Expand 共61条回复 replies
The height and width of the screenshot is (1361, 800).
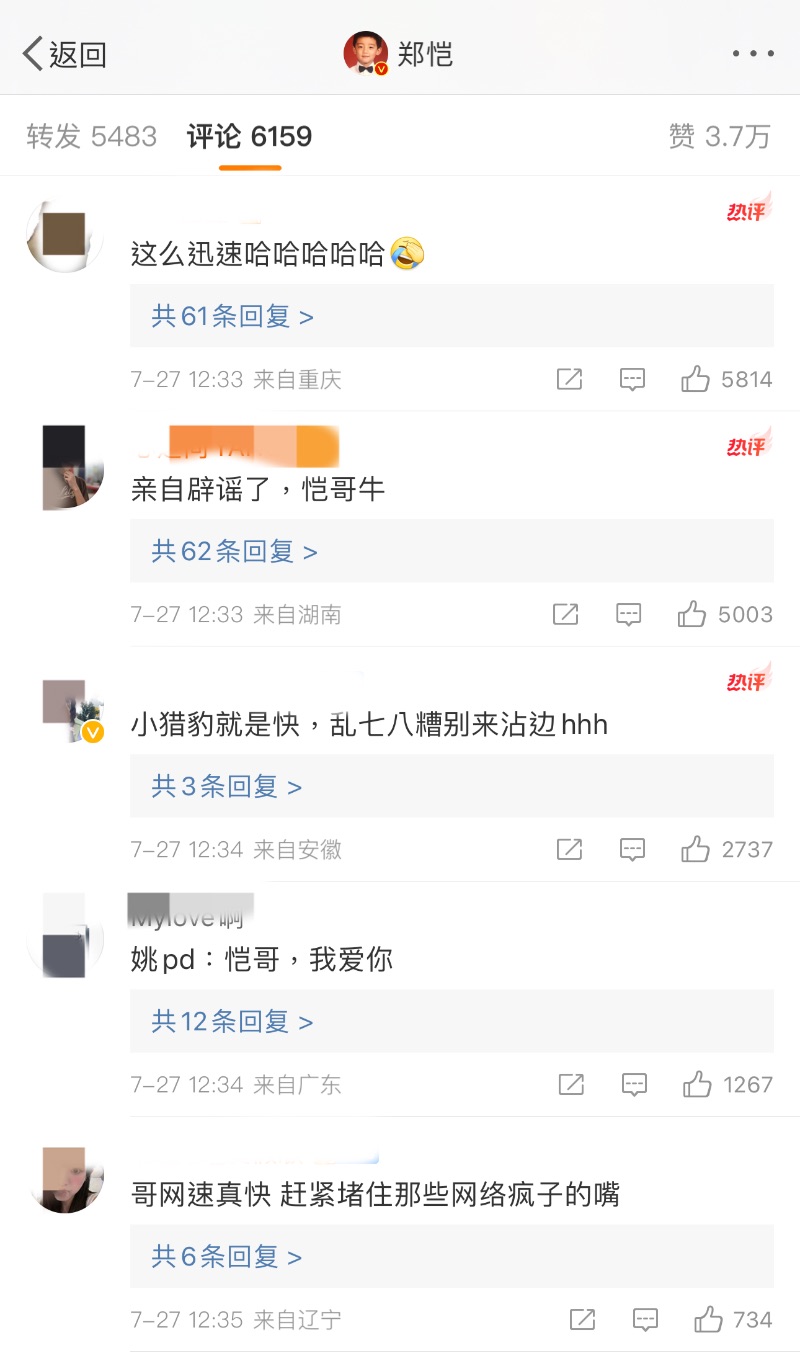pyautogui.click(x=232, y=316)
